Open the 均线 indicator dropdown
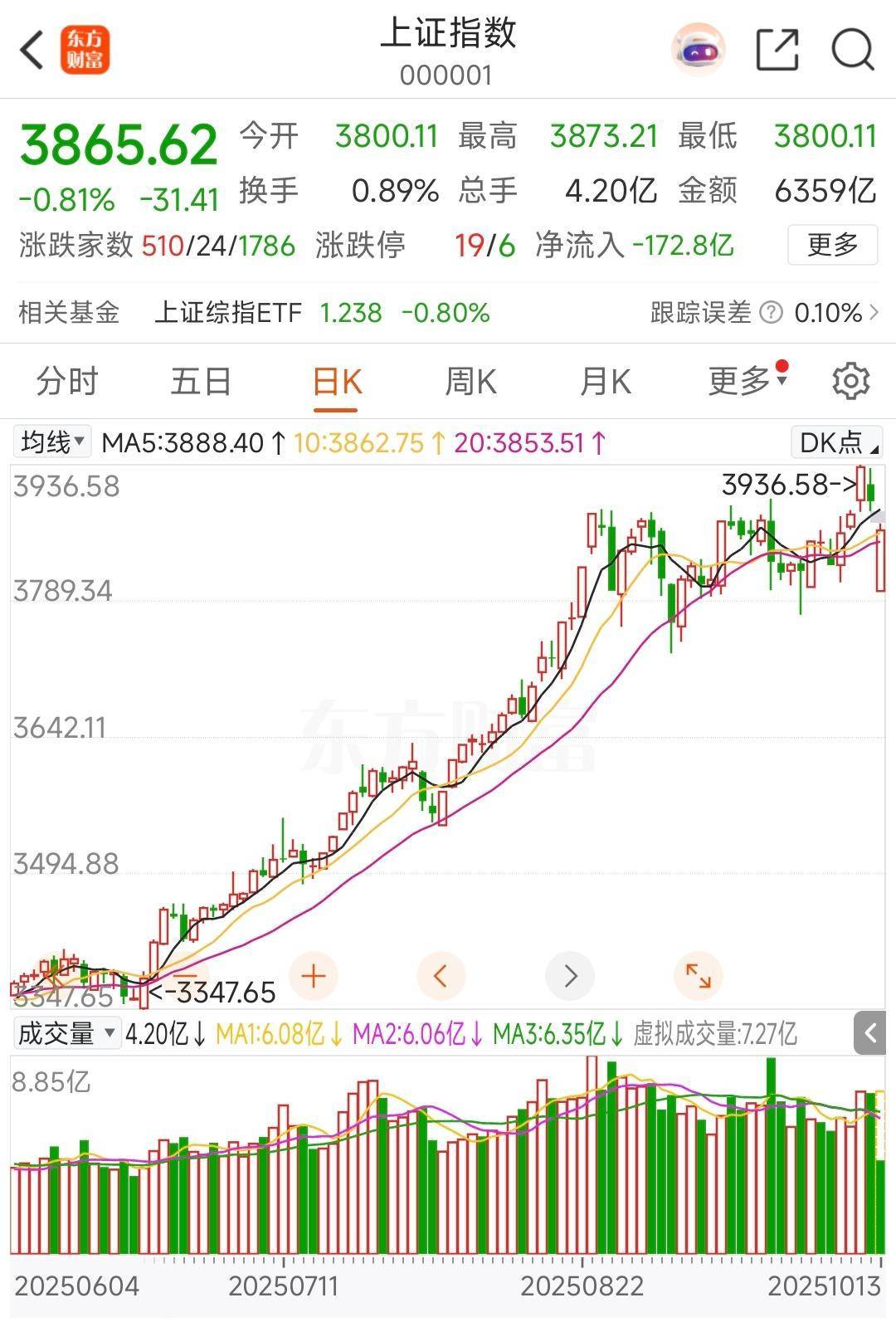 pyautogui.click(x=53, y=442)
